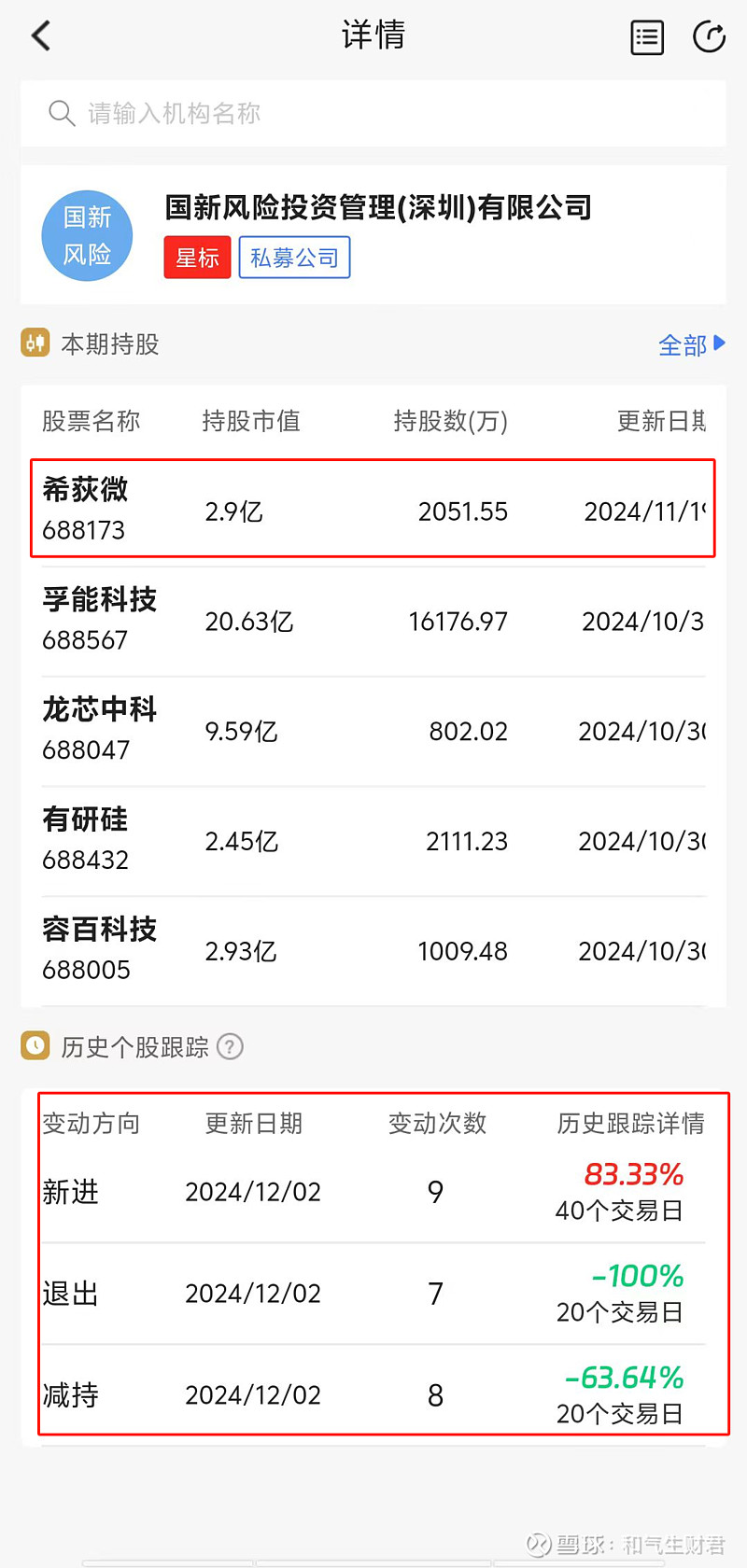Open the list view icon at top right
Screen dimensions: 747x1568
tap(646, 37)
